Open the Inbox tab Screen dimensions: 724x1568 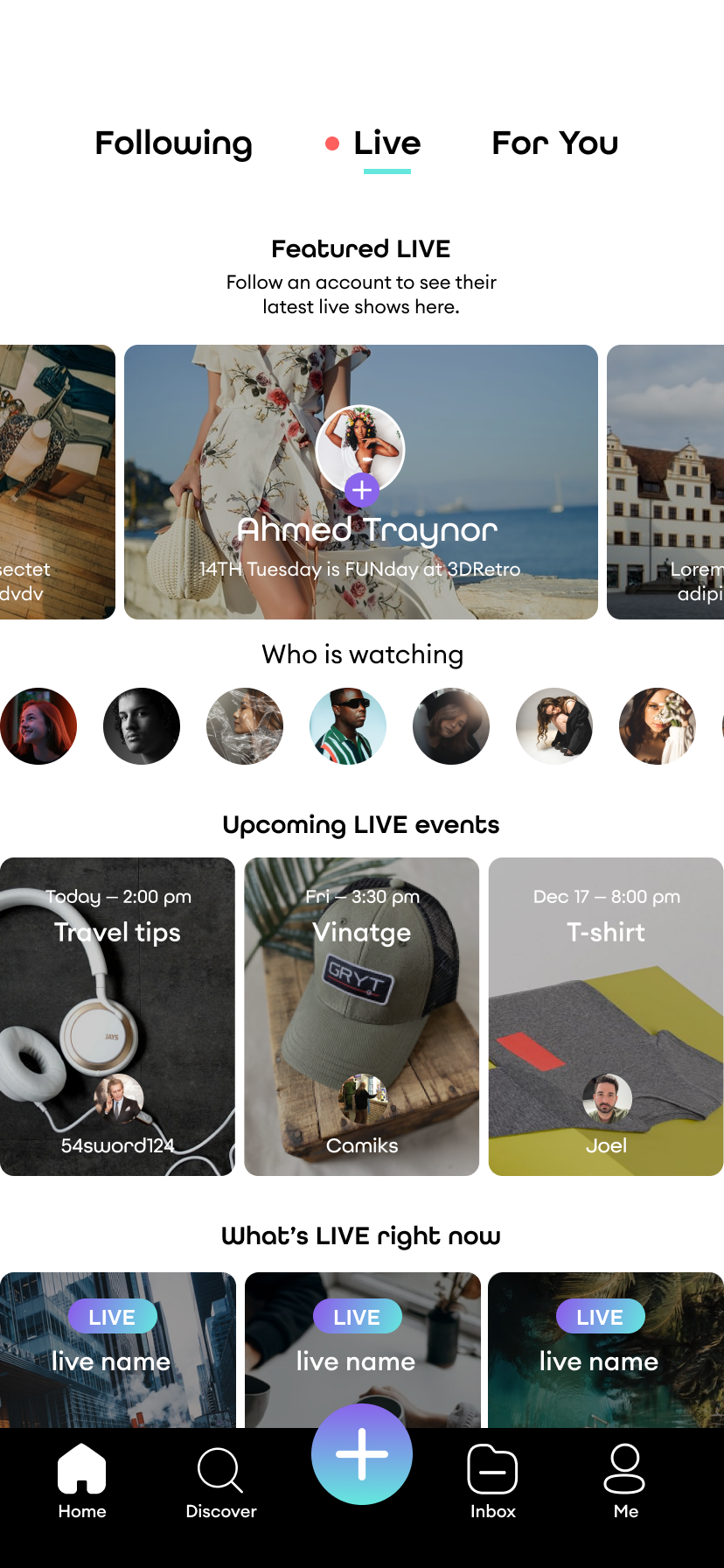click(x=492, y=1480)
